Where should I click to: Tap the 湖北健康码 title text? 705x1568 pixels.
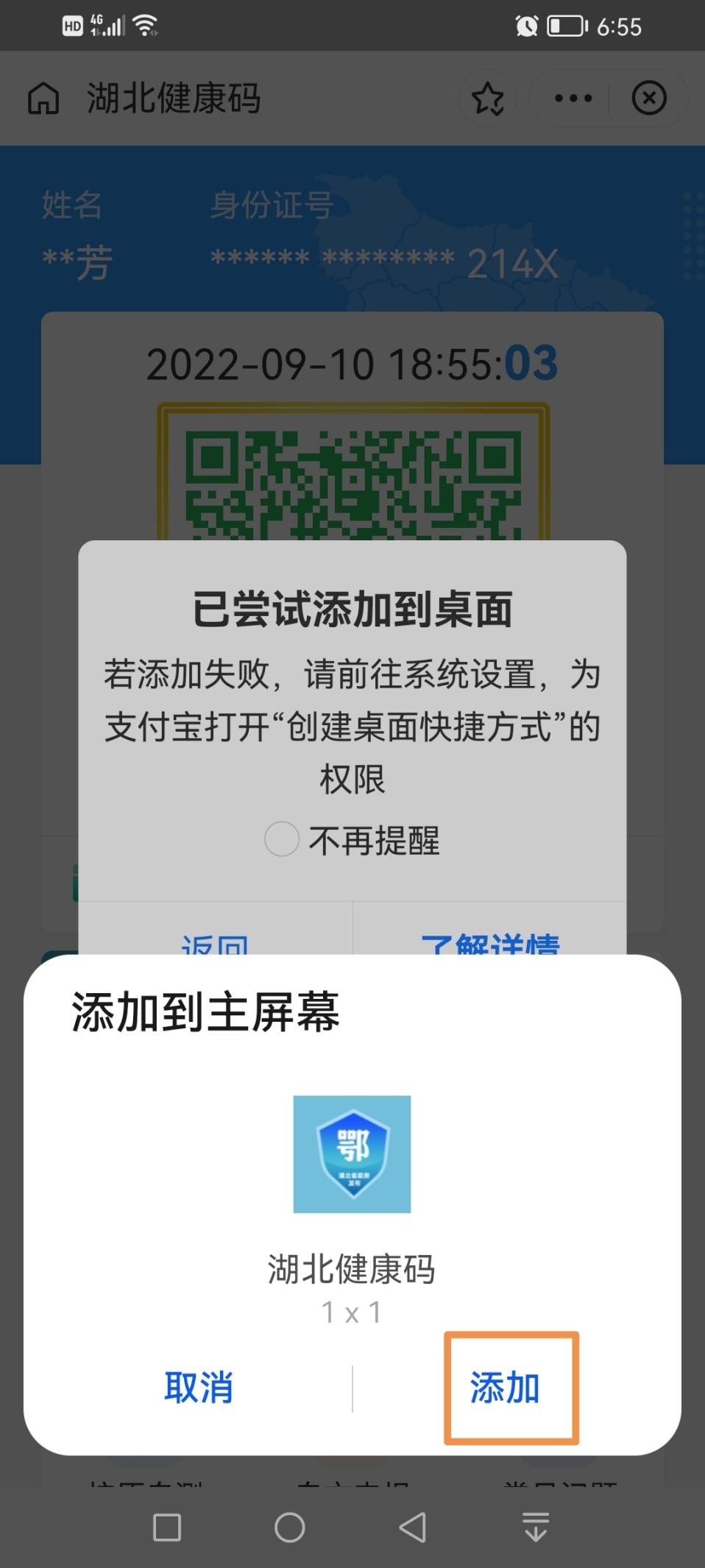[x=173, y=98]
